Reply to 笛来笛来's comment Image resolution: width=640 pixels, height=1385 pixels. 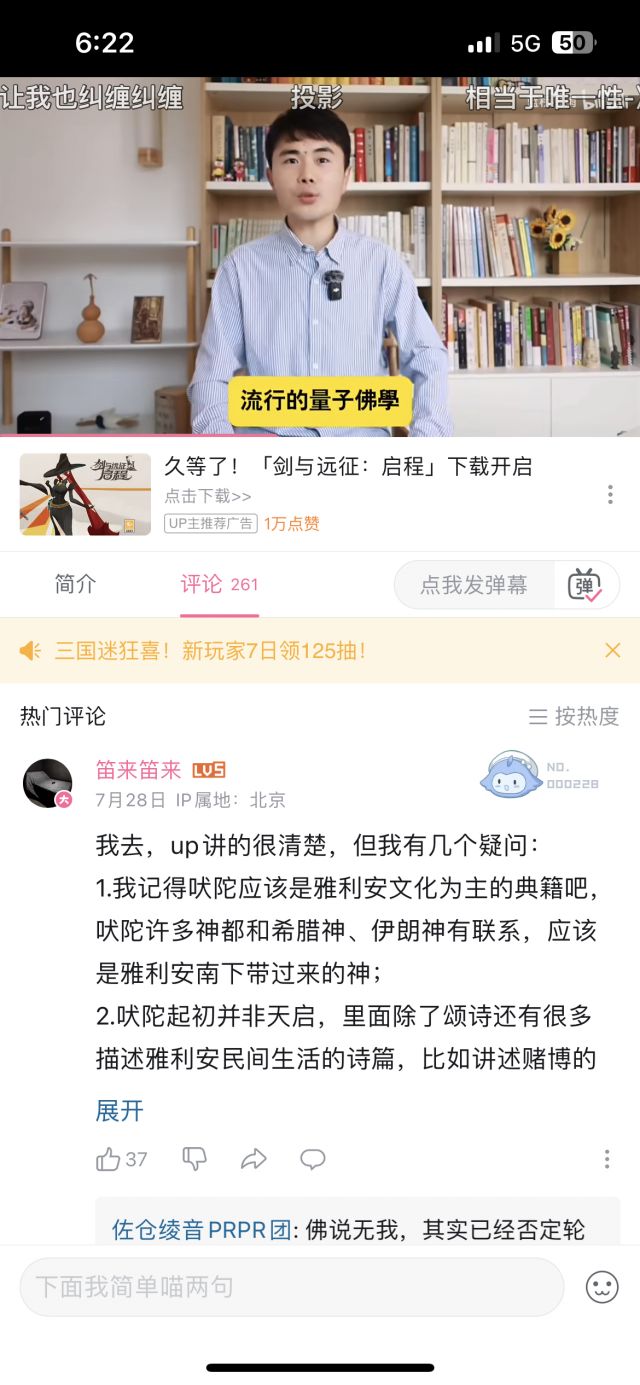pos(313,1159)
